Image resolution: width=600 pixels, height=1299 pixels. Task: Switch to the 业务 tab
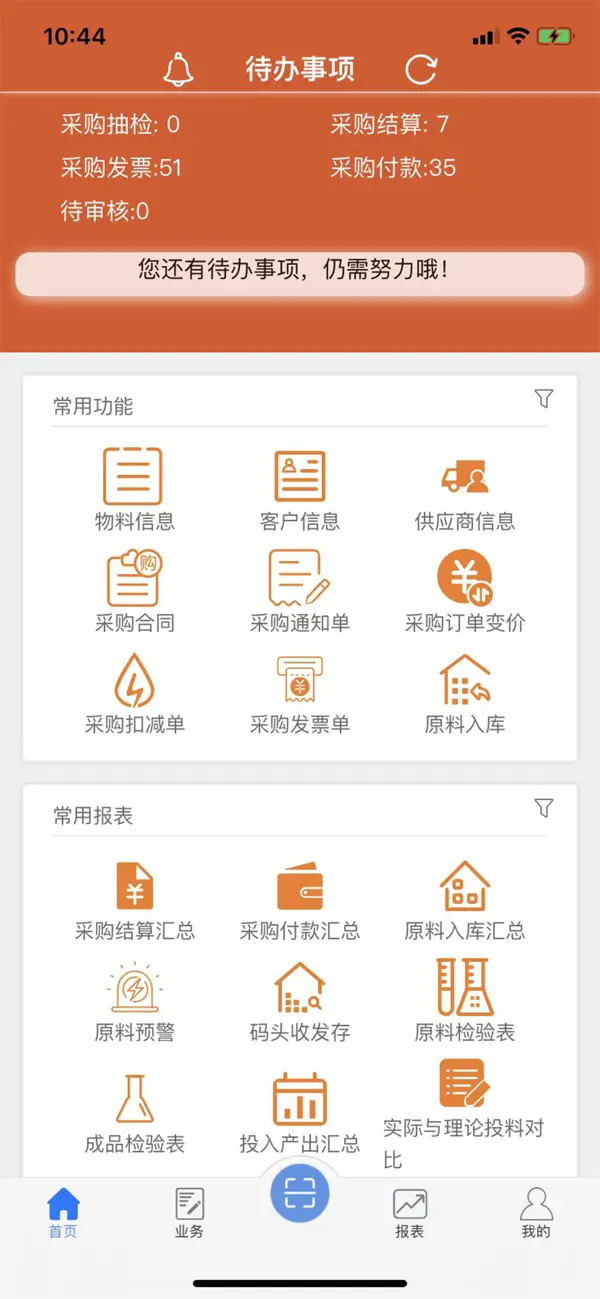[x=189, y=1212]
